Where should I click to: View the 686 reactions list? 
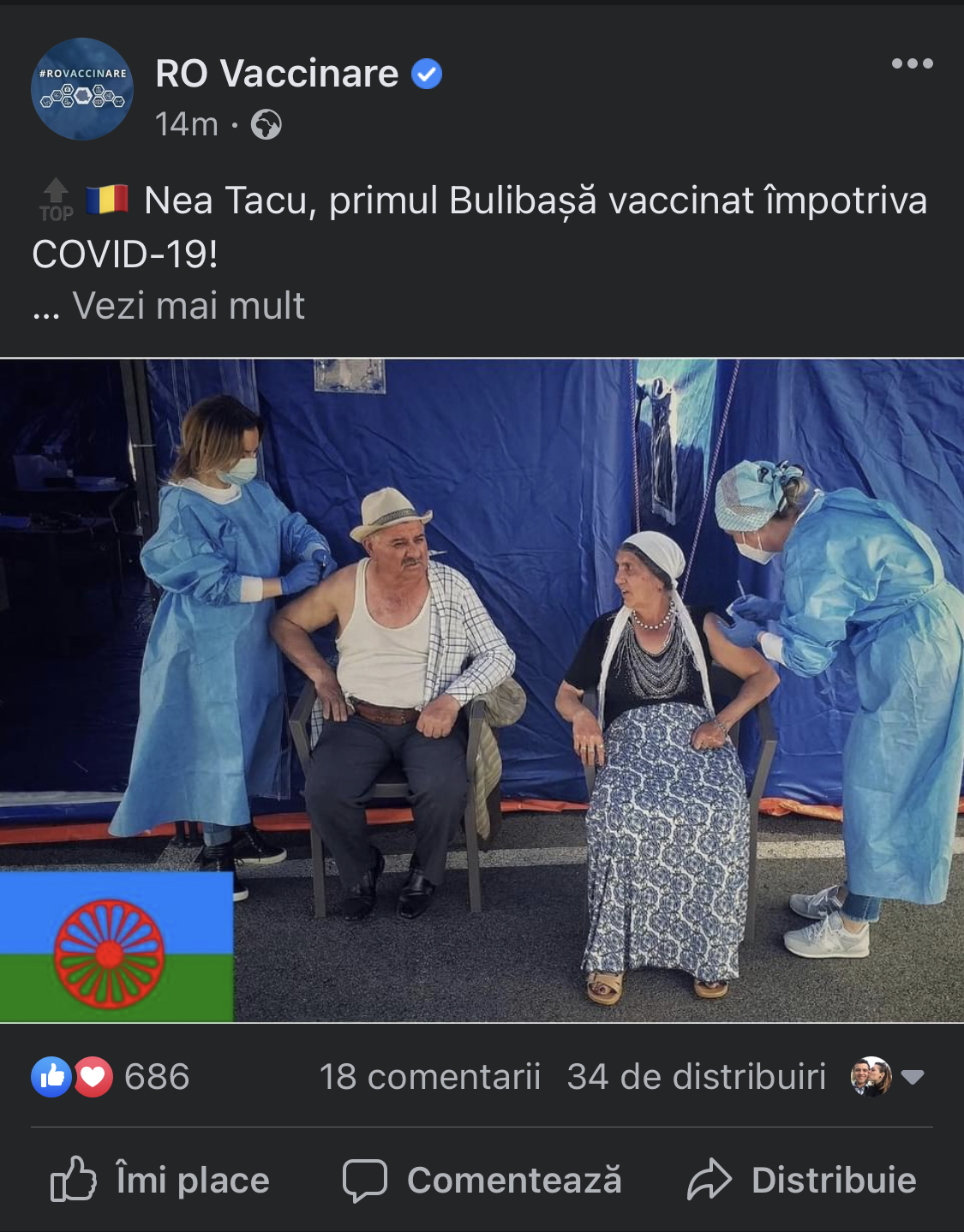(111, 1077)
